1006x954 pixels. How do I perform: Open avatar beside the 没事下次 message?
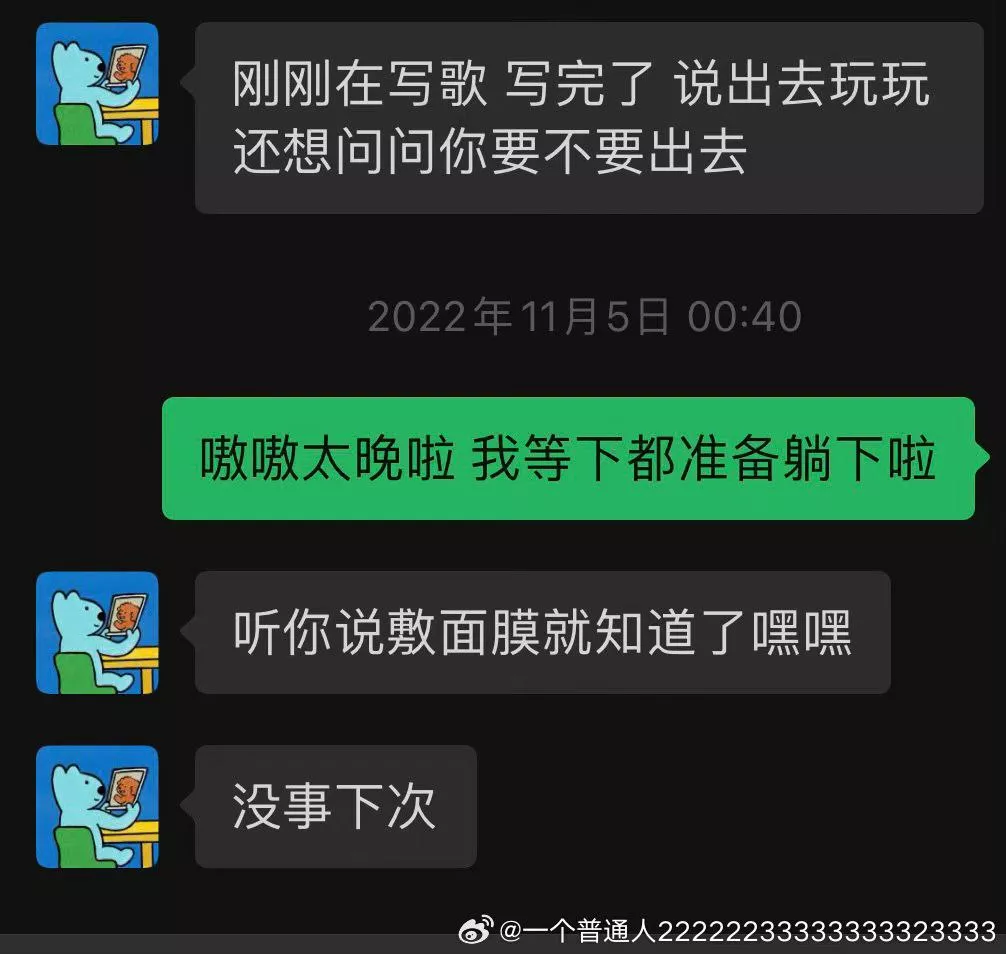[97, 806]
